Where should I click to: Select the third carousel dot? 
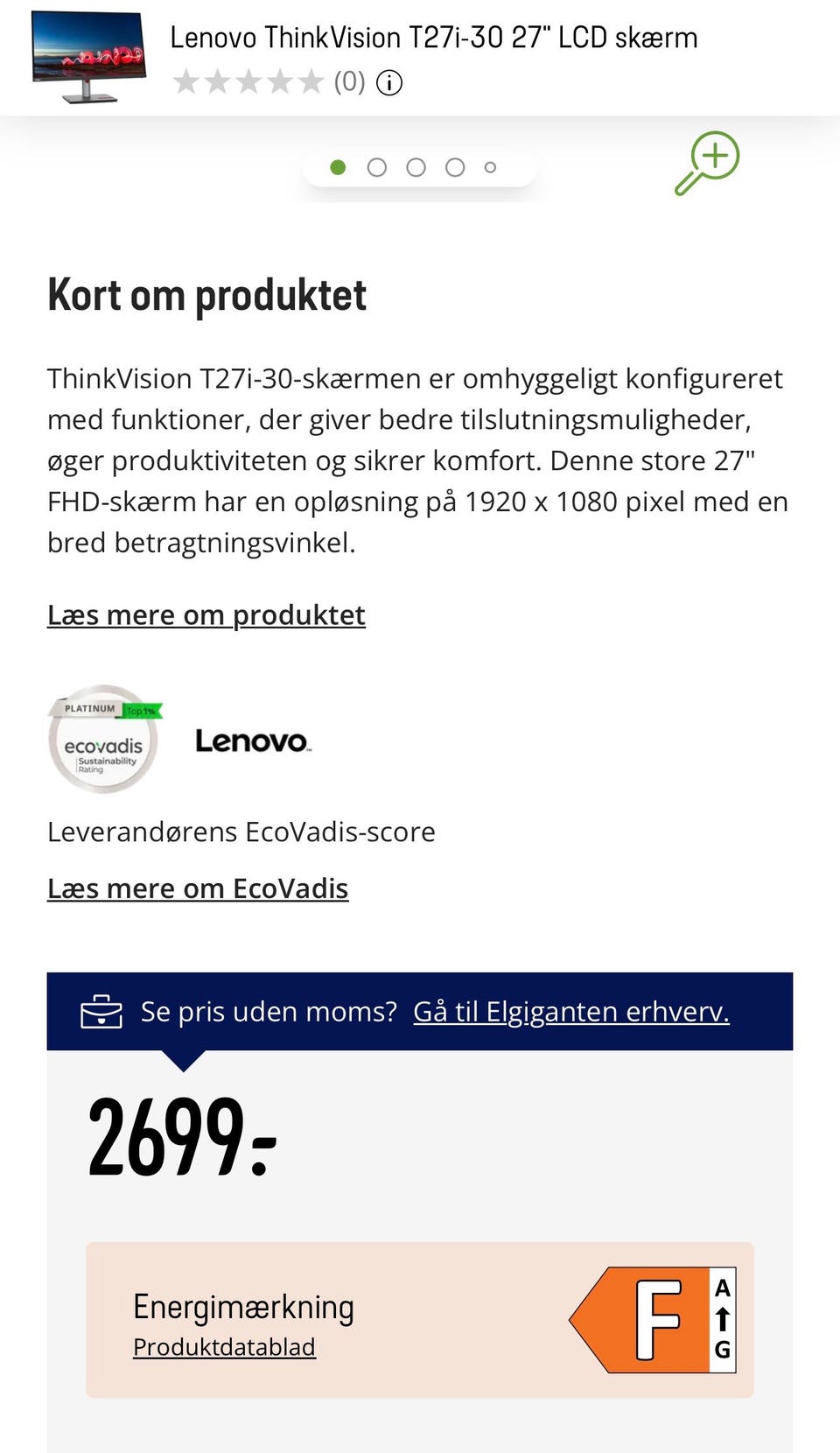(x=416, y=166)
